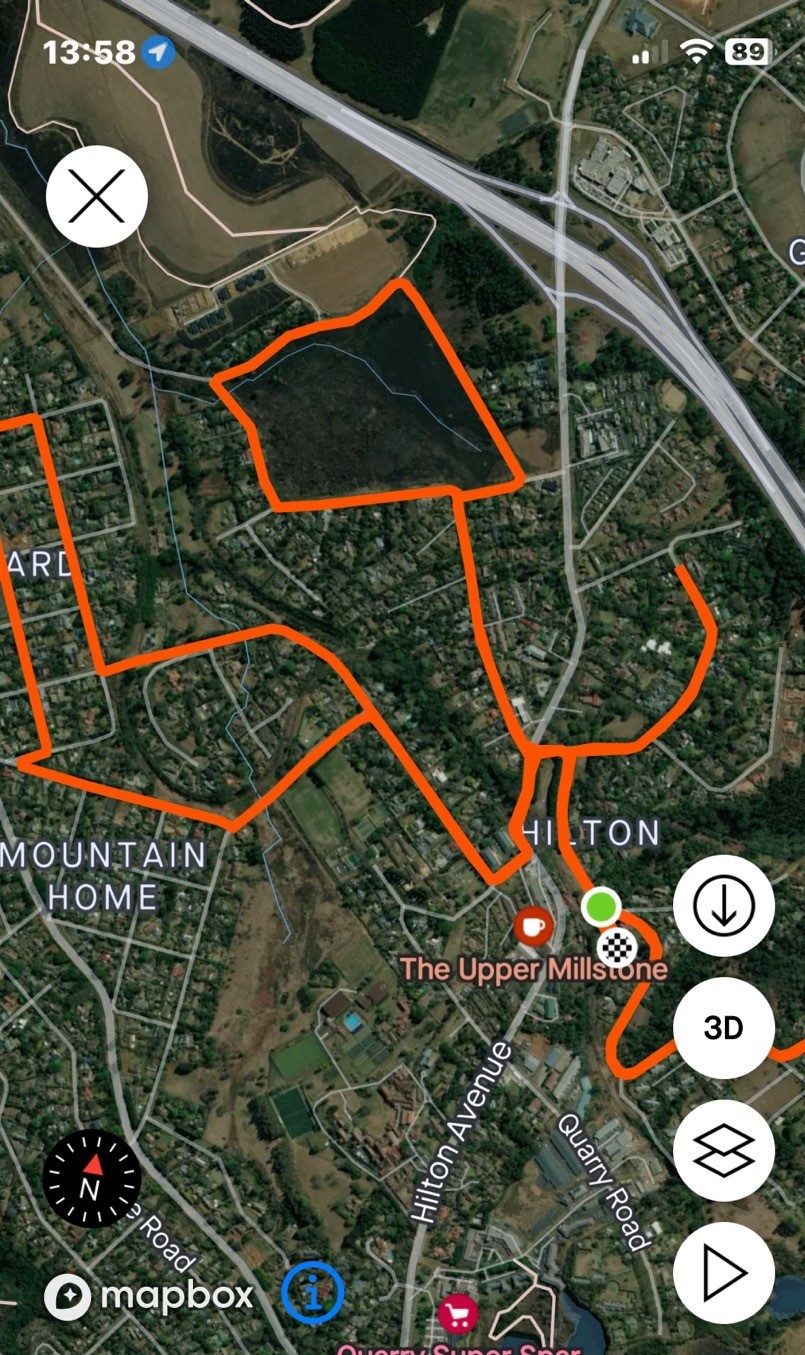
Task: Close the map view
Action: tap(97, 196)
